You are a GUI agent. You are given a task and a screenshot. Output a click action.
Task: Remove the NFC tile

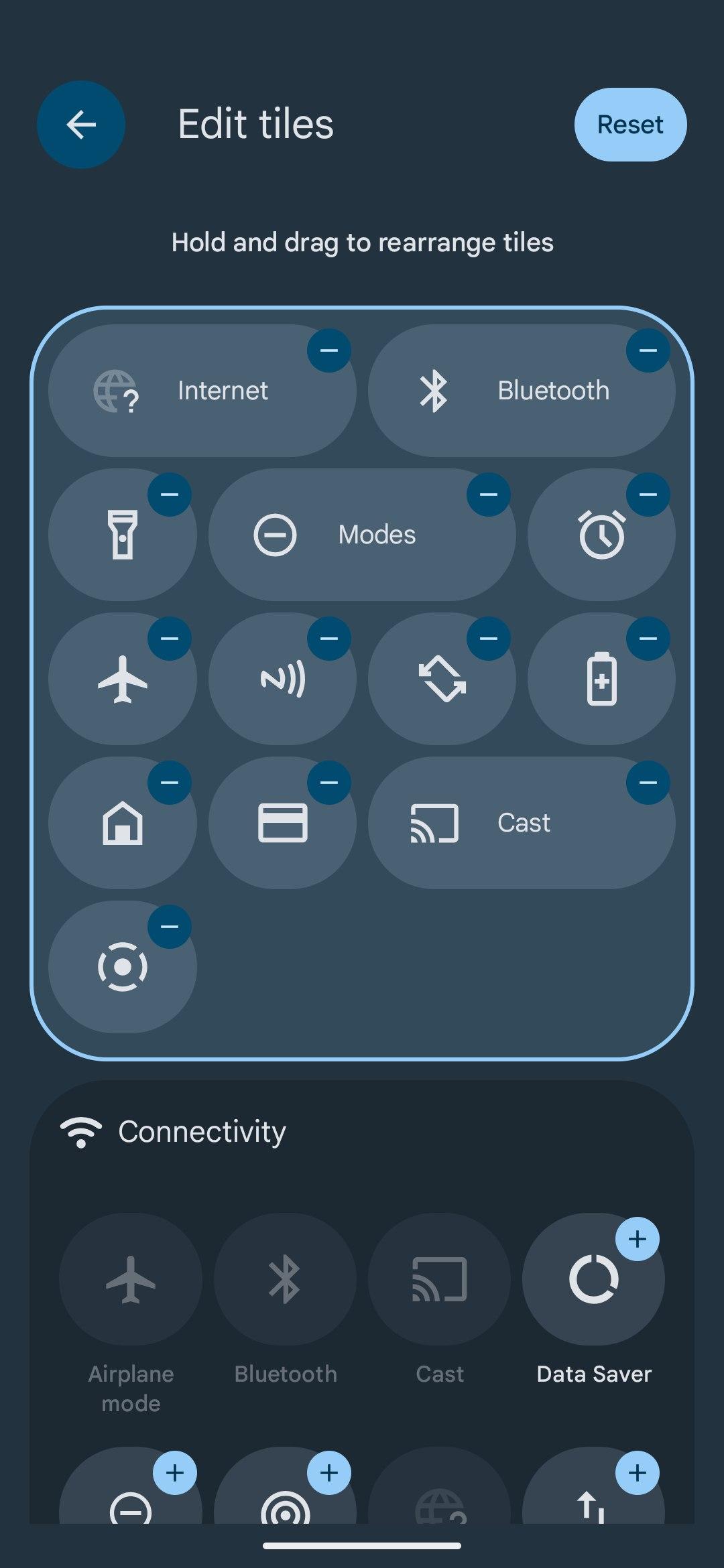tap(328, 639)
